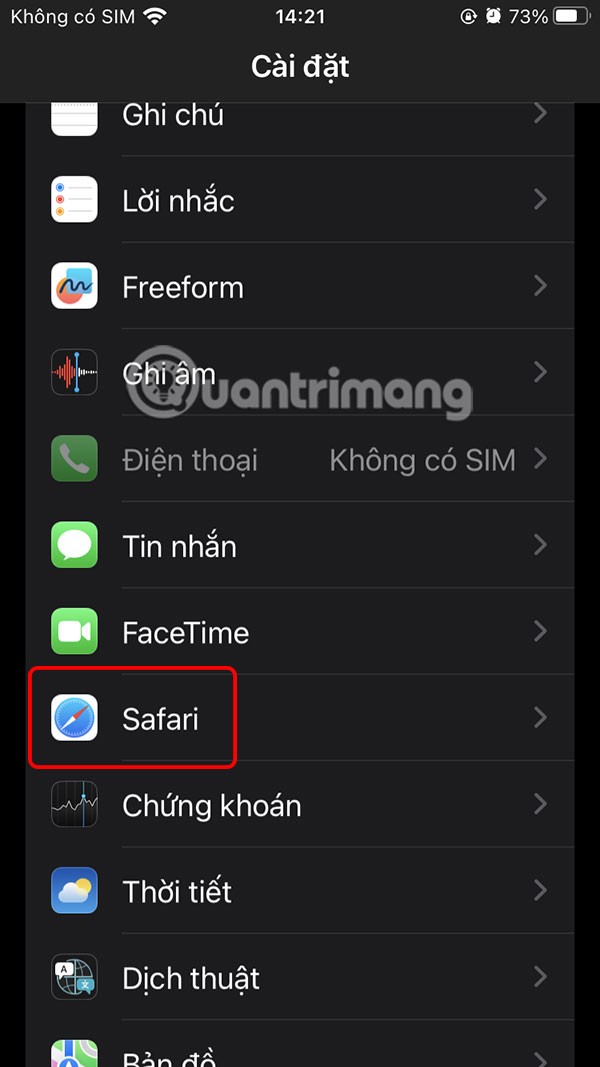
Task: Open Chứng khoán settings
Action: (300, 805)
